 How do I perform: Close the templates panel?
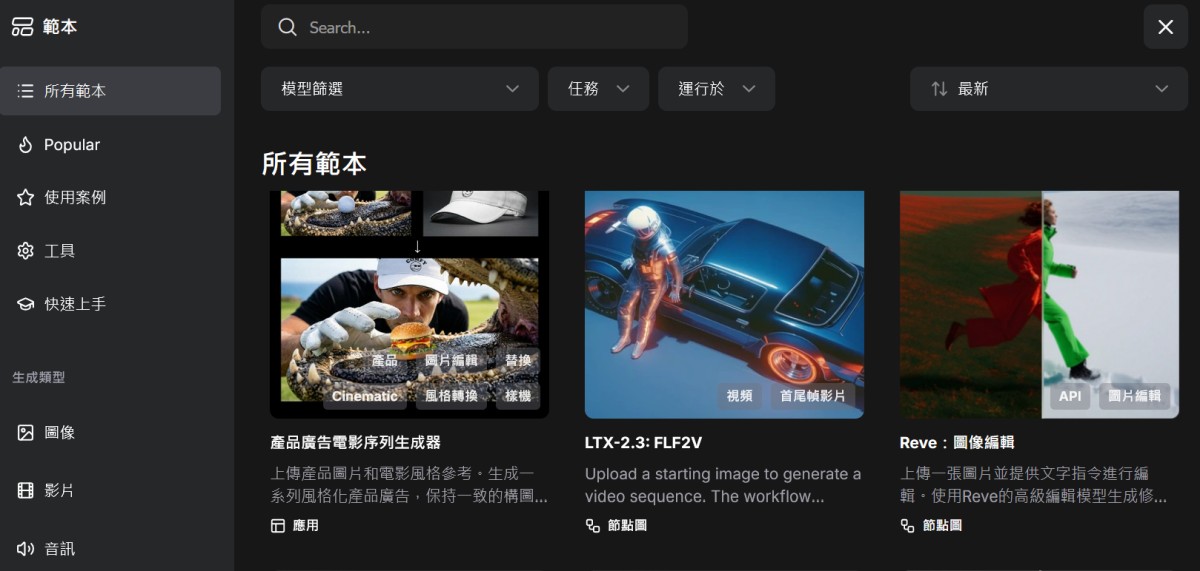point(1165,27)
